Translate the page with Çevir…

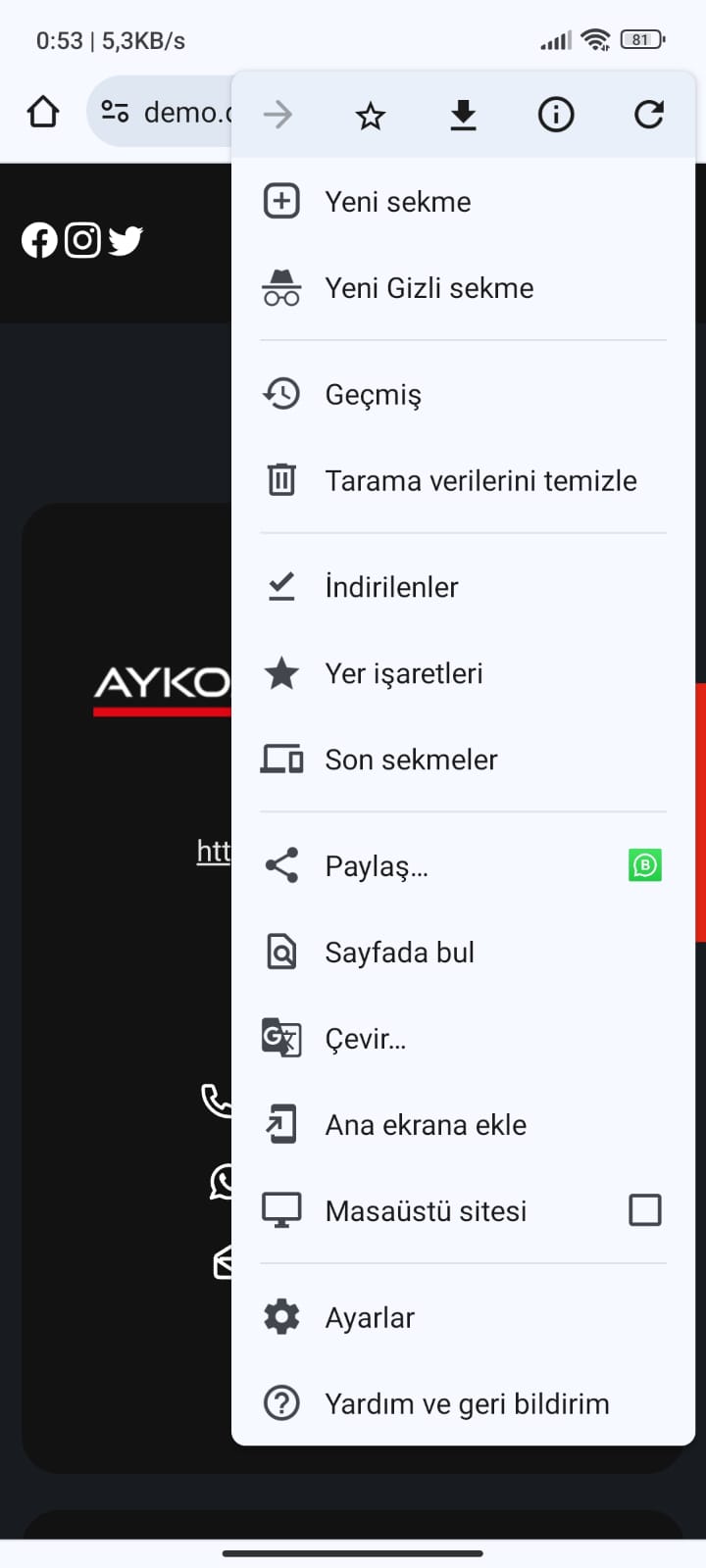click(365, 1039)
